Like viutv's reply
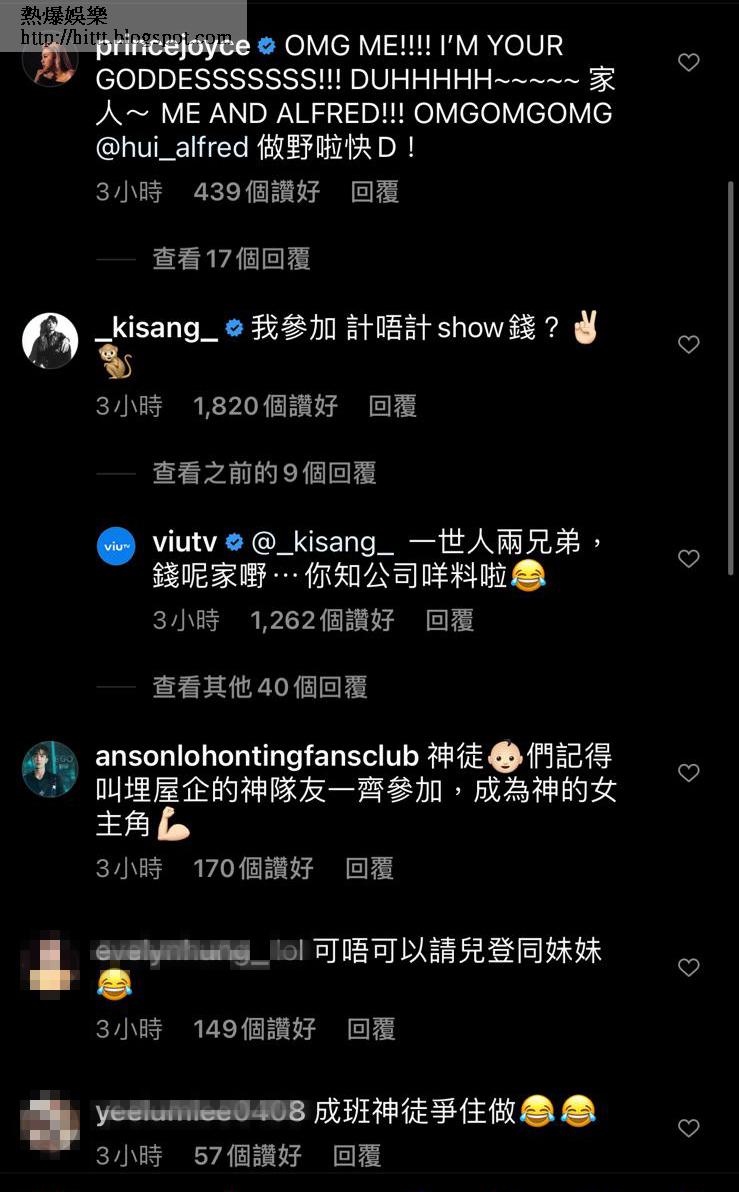The image size is (739, 1192). (688, 559)
